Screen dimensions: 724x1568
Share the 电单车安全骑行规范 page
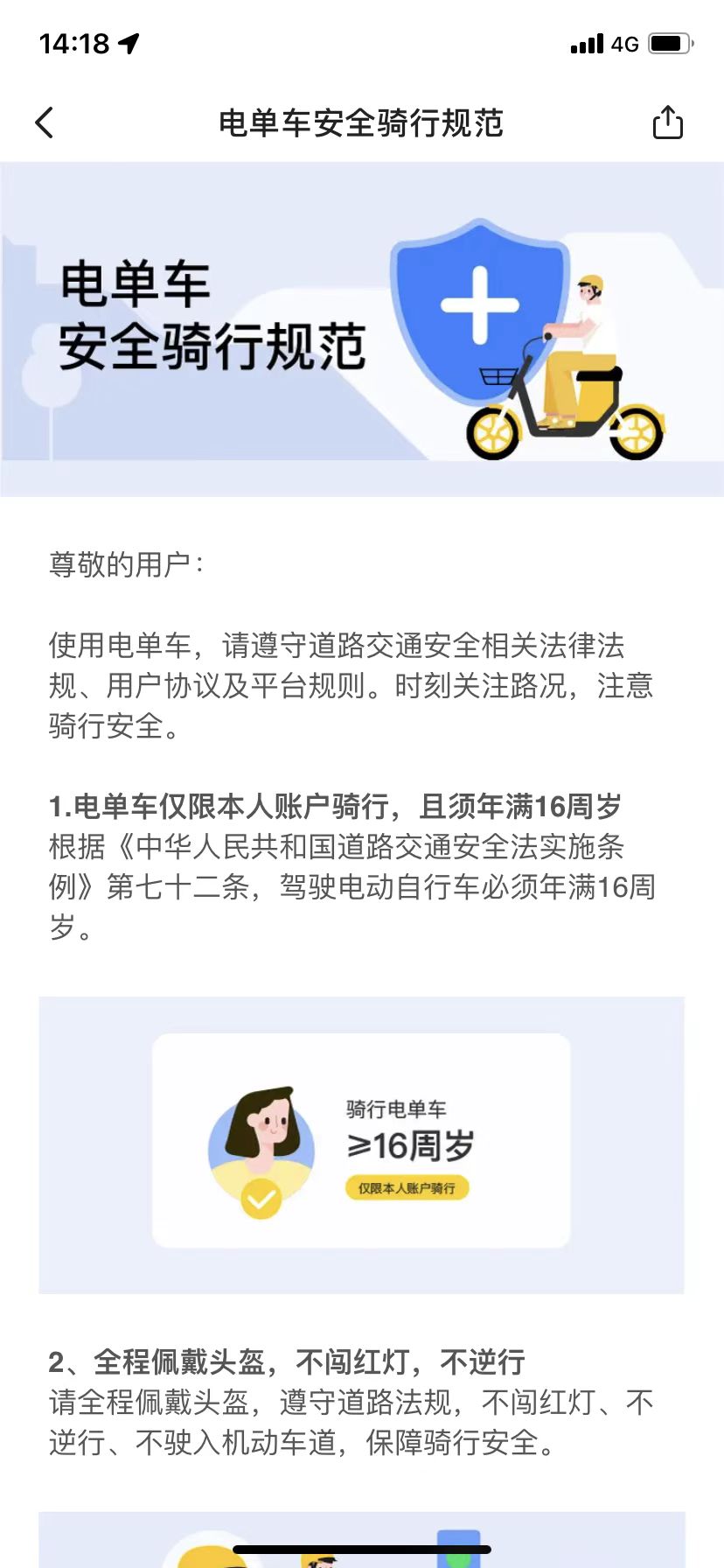667,122
